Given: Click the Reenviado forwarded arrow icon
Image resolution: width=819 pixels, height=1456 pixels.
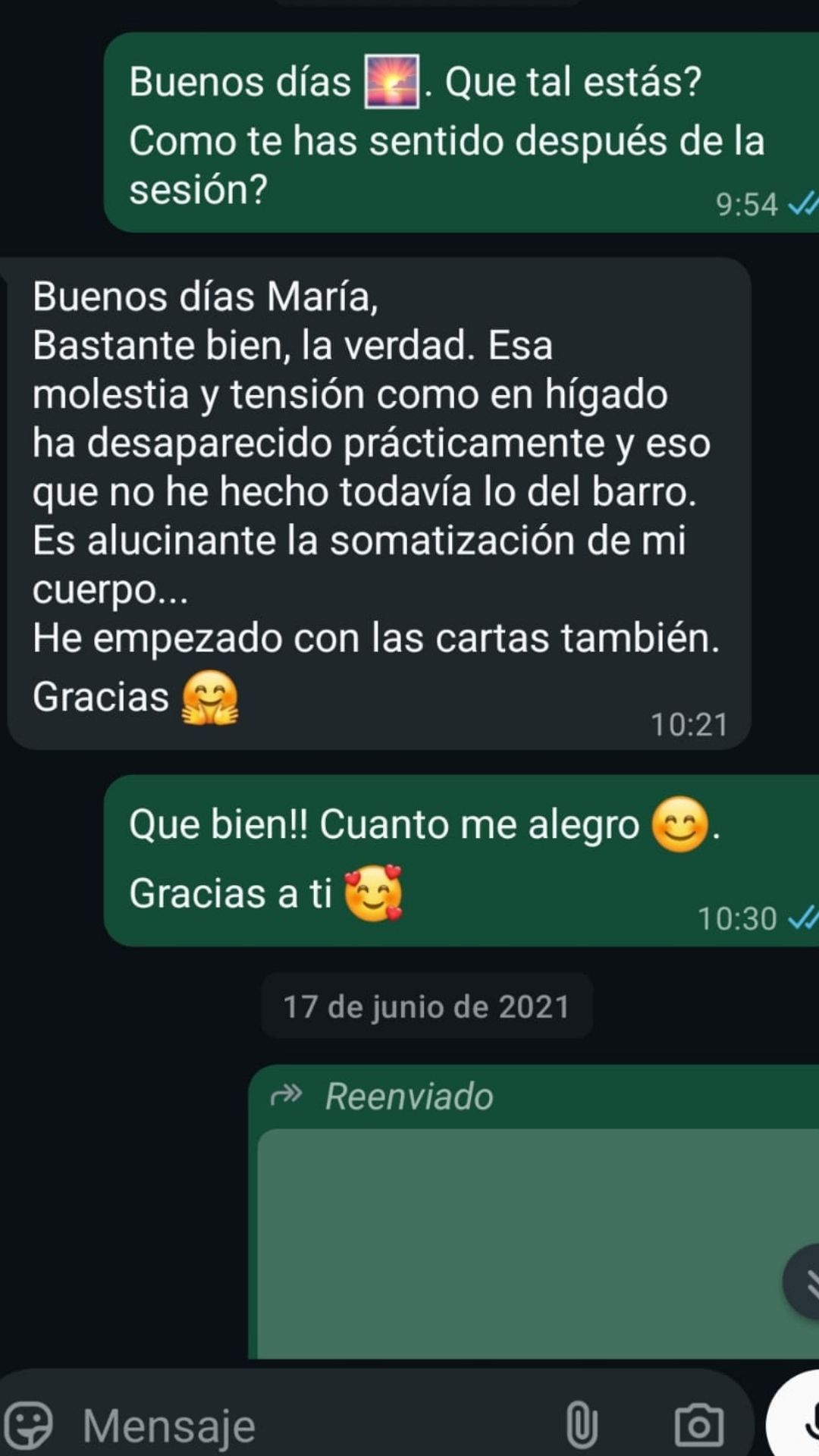Looking at the screenshot, I should click(x=287, y=1094).
